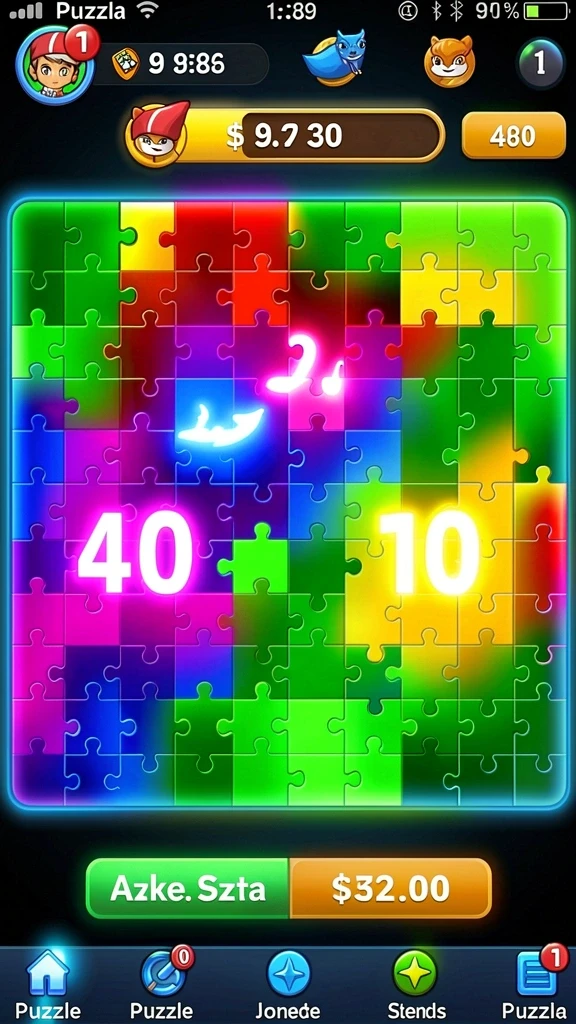
Task: Switch to the Stends tab
Action: (416, 985)
